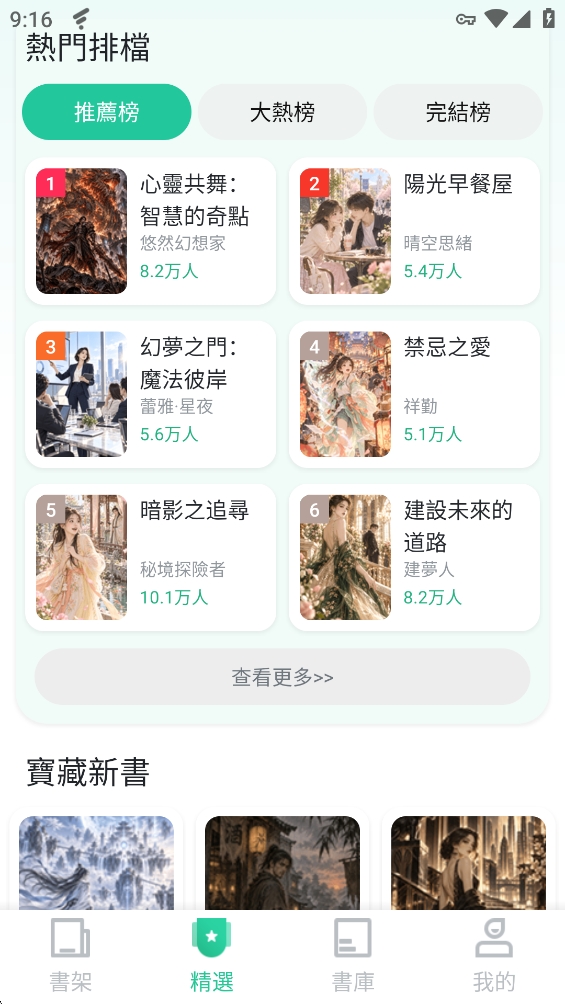Open the book 幻夢之門:魔法彼岸
Image resolution: width=565 pixels, height=1004 pixels.
click(x=151, y=394)
